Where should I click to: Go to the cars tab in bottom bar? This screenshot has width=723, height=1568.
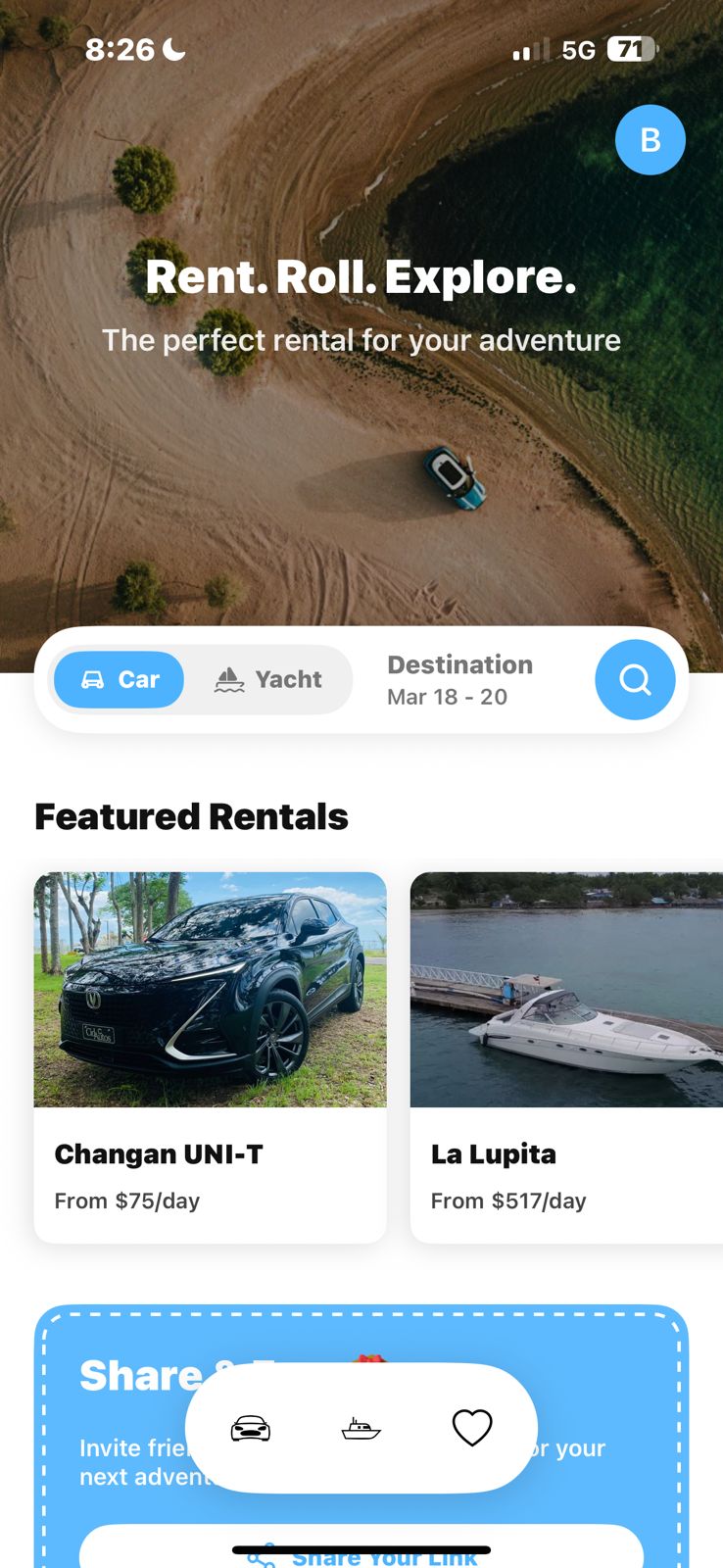(251, 1428)
